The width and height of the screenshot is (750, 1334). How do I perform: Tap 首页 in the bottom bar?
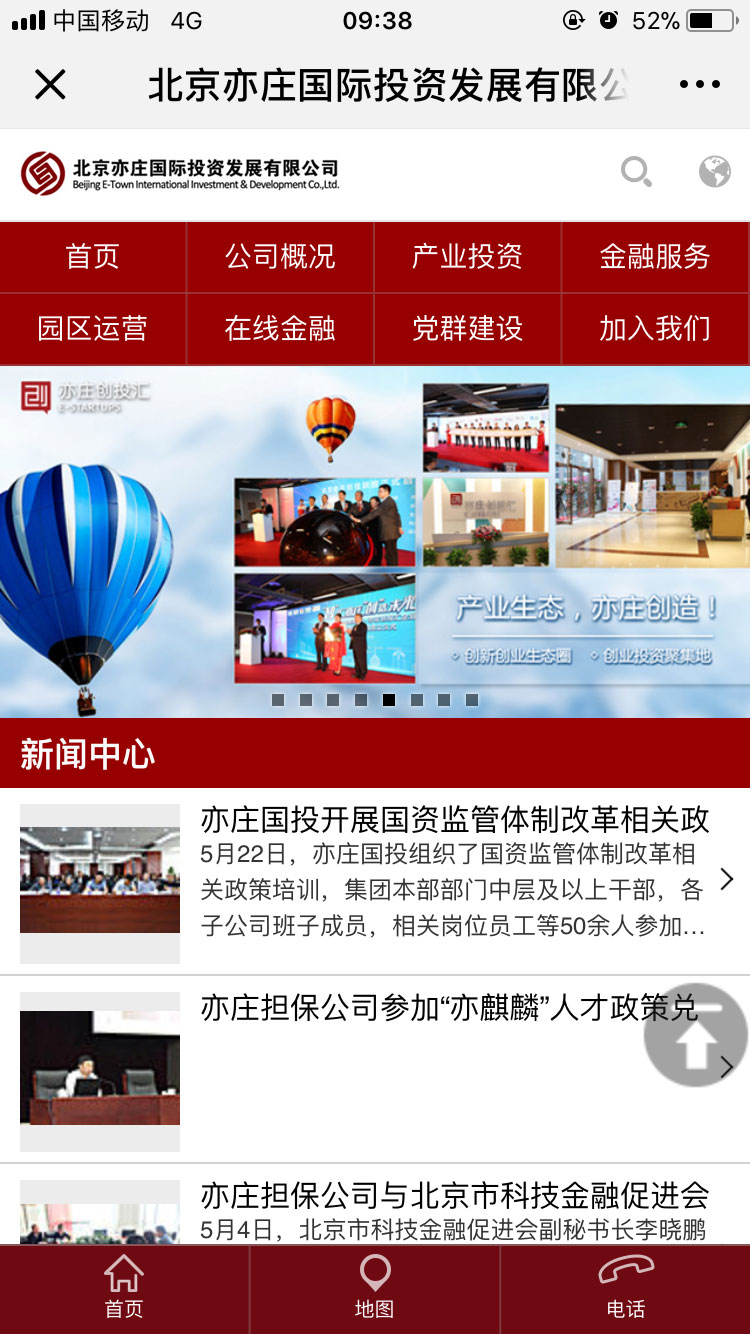[124, 1290]
